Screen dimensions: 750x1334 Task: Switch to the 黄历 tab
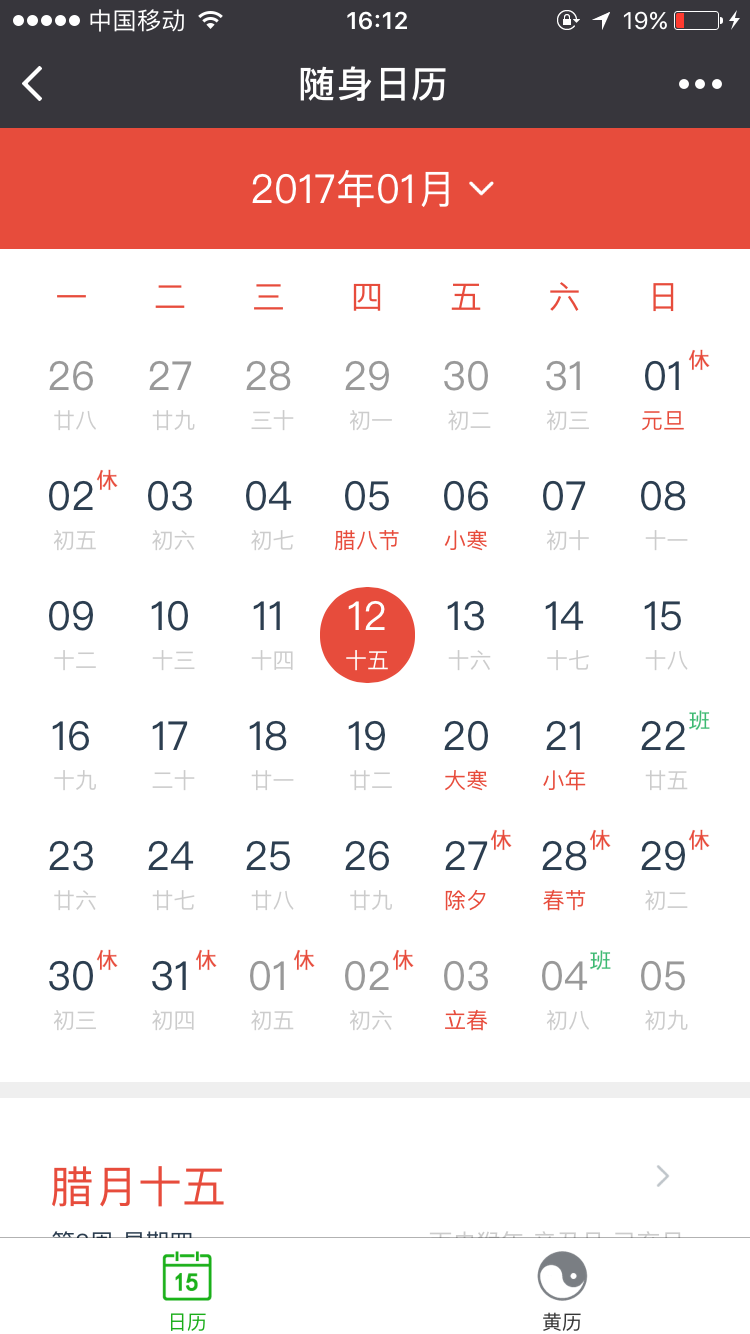click(562, 1291)
